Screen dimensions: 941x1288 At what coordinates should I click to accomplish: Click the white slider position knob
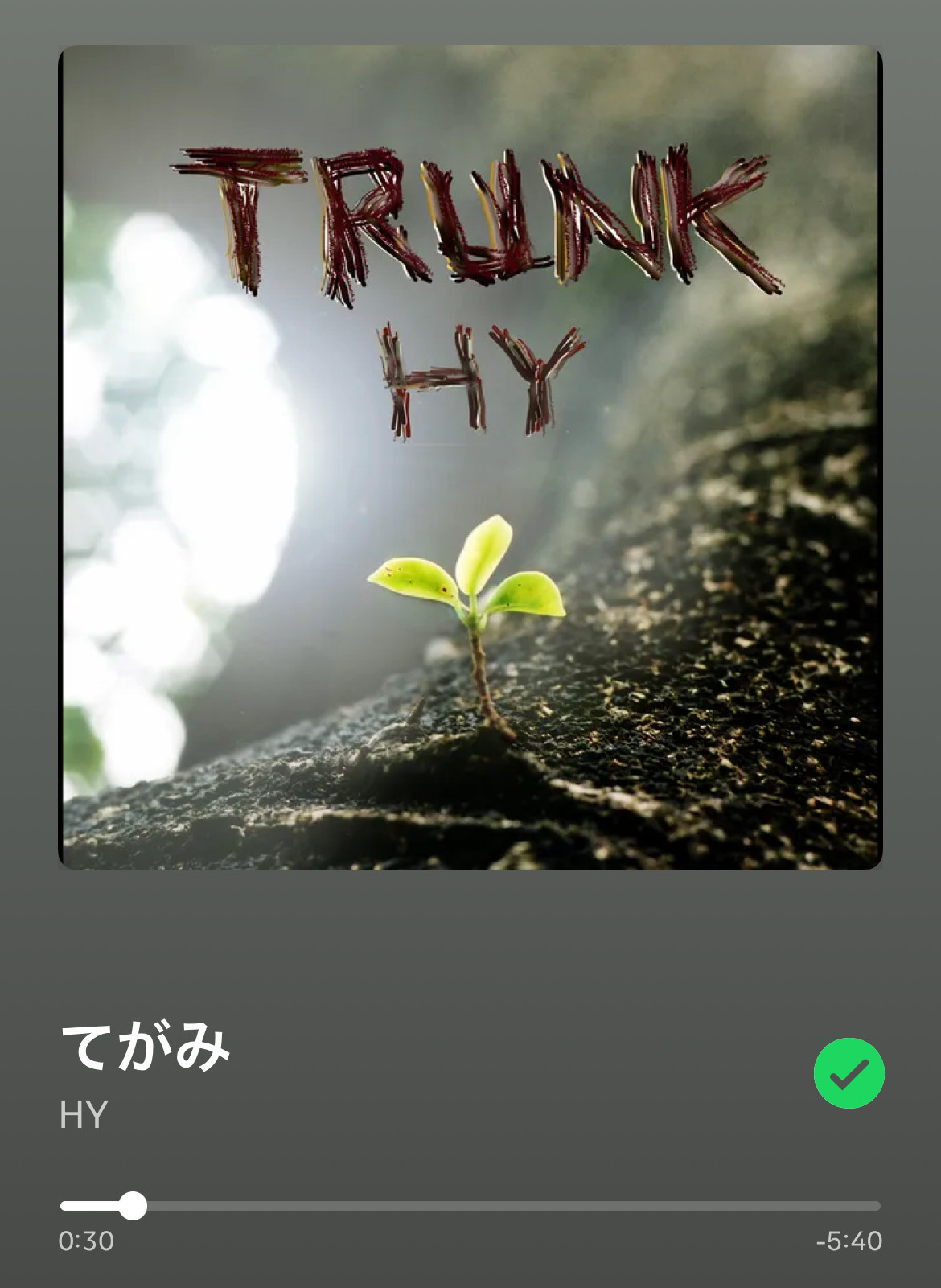pos(134,1204)
